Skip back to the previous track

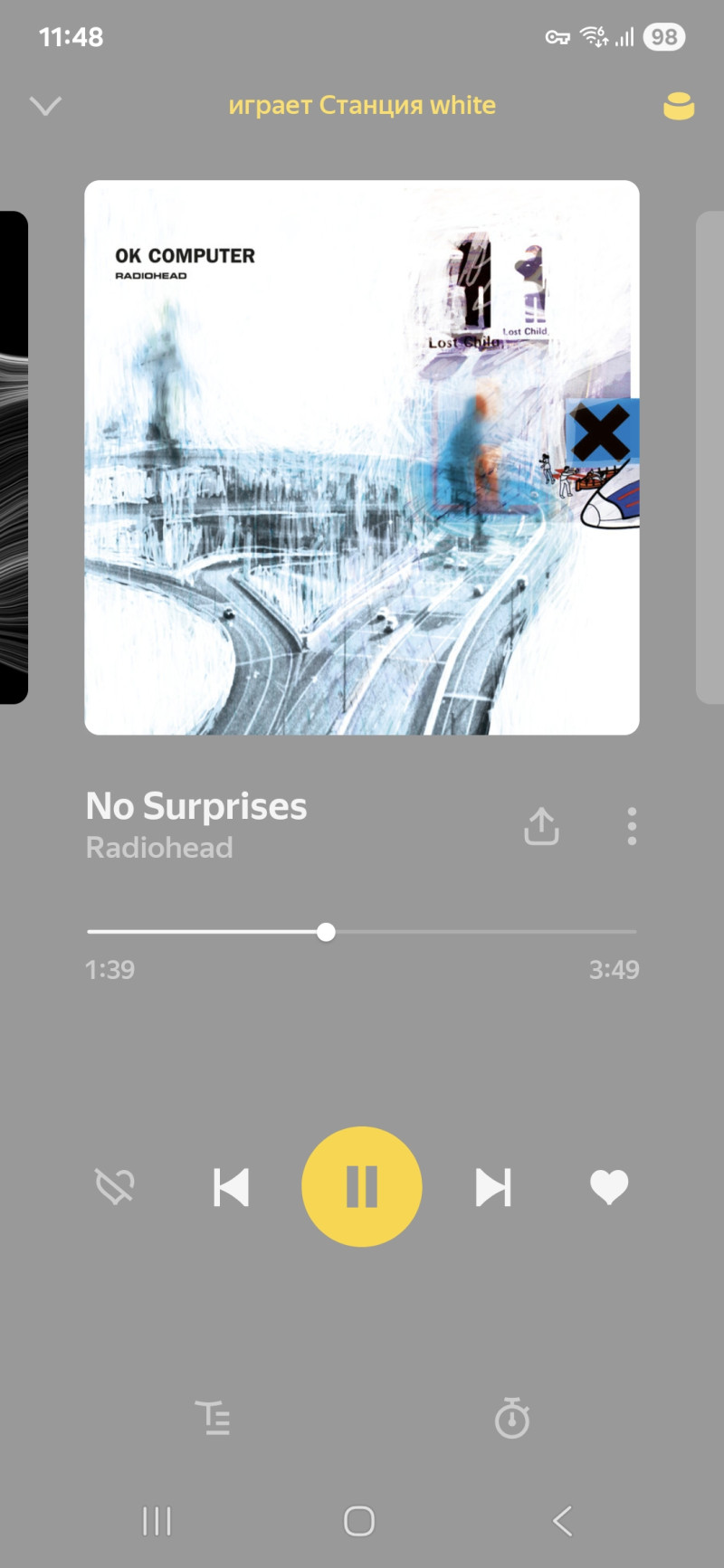tap(232, 1187)
